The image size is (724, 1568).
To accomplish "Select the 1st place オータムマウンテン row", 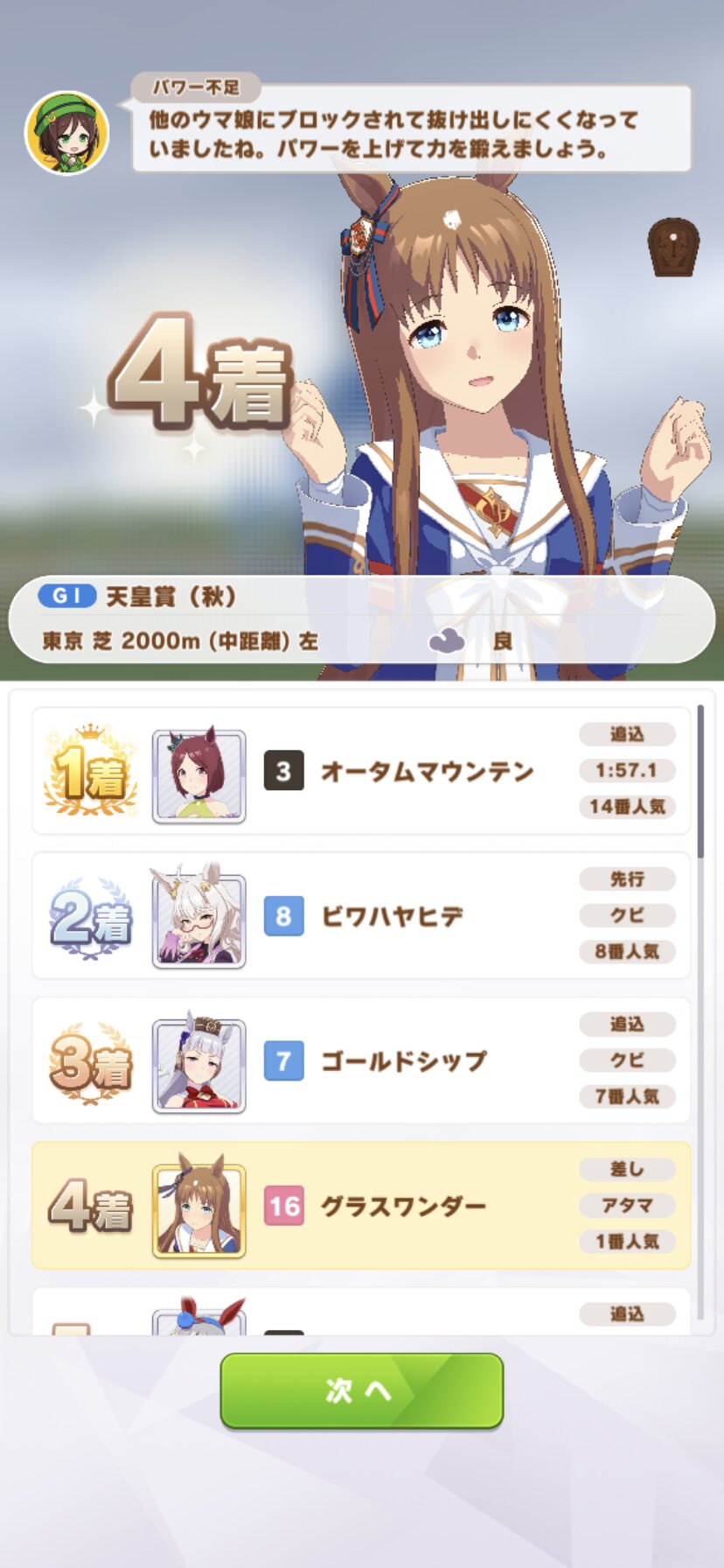I will click(x=361, y=771).
